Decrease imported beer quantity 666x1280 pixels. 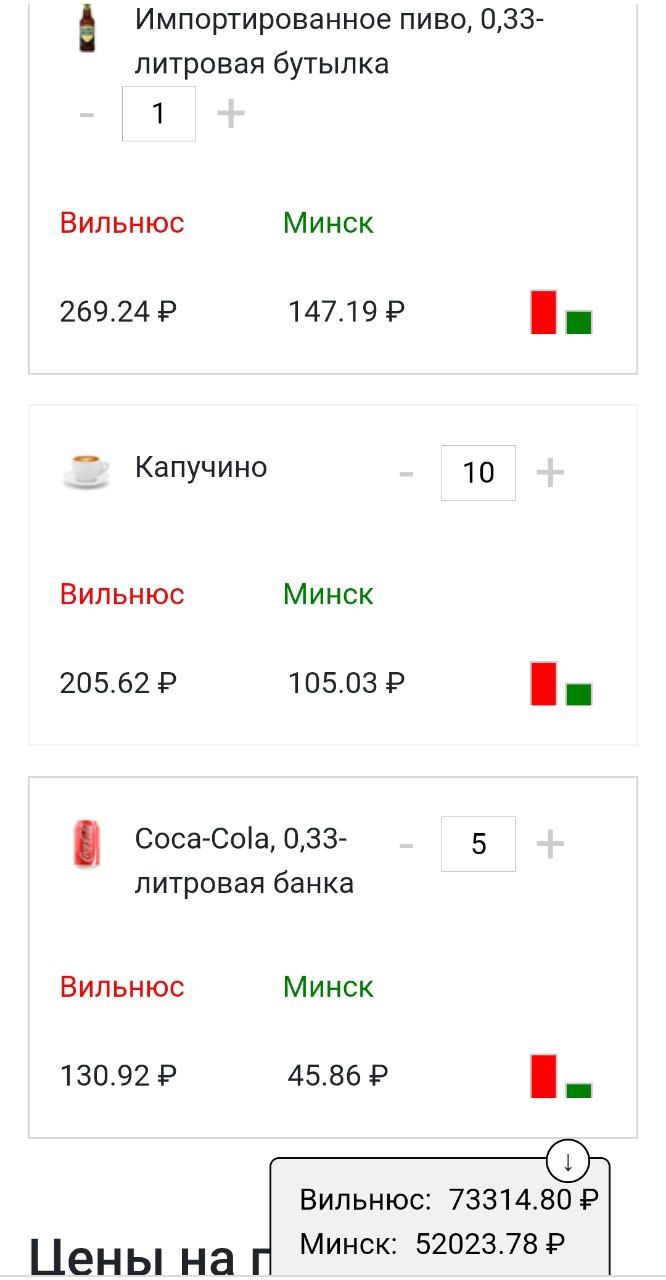(87, 115)
